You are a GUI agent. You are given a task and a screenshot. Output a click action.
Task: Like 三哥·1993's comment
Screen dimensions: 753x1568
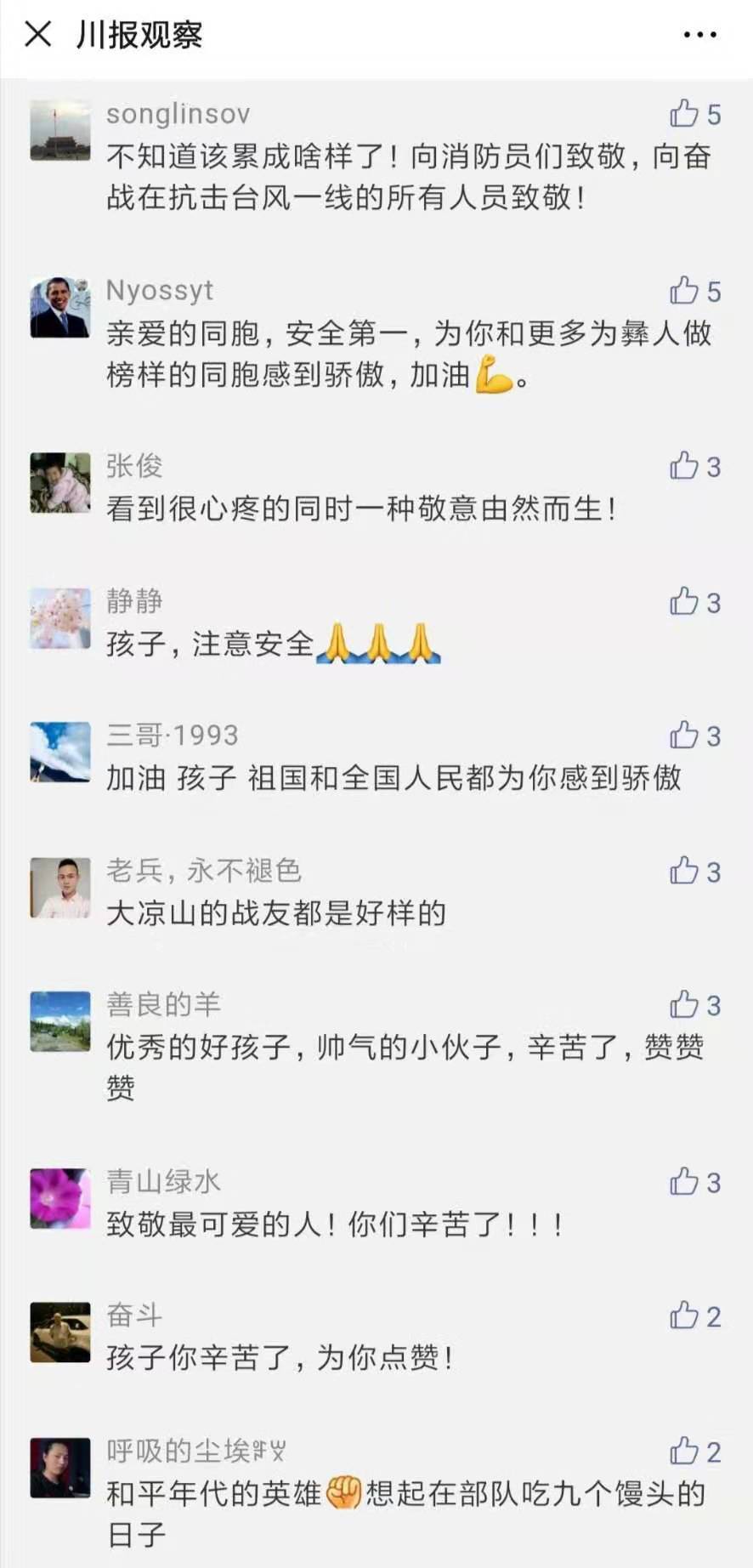click(x=684, y=736)
